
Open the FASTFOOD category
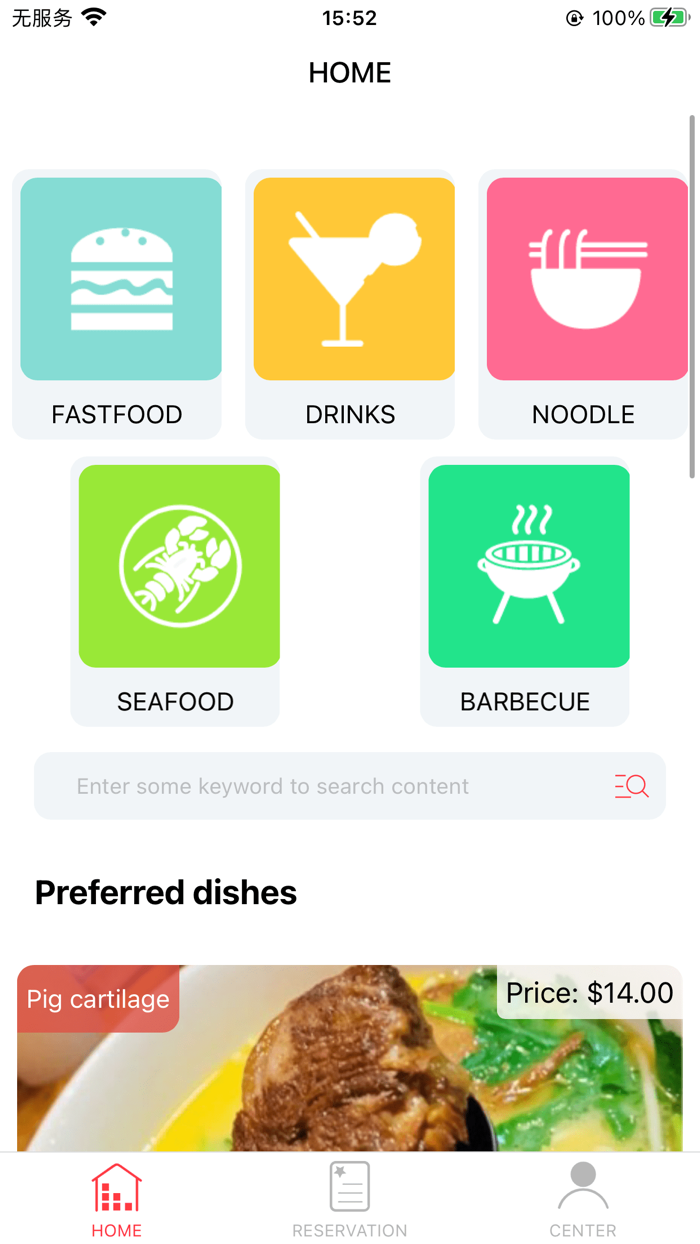[x=117, y=304]
